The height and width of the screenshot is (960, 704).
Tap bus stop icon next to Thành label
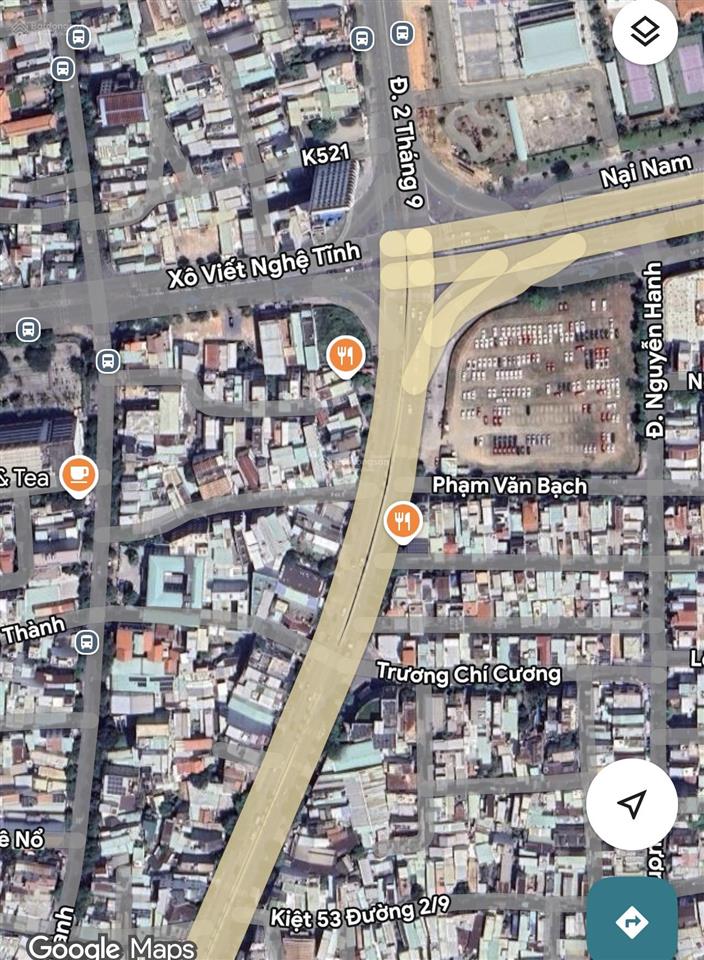coord(87,641)
